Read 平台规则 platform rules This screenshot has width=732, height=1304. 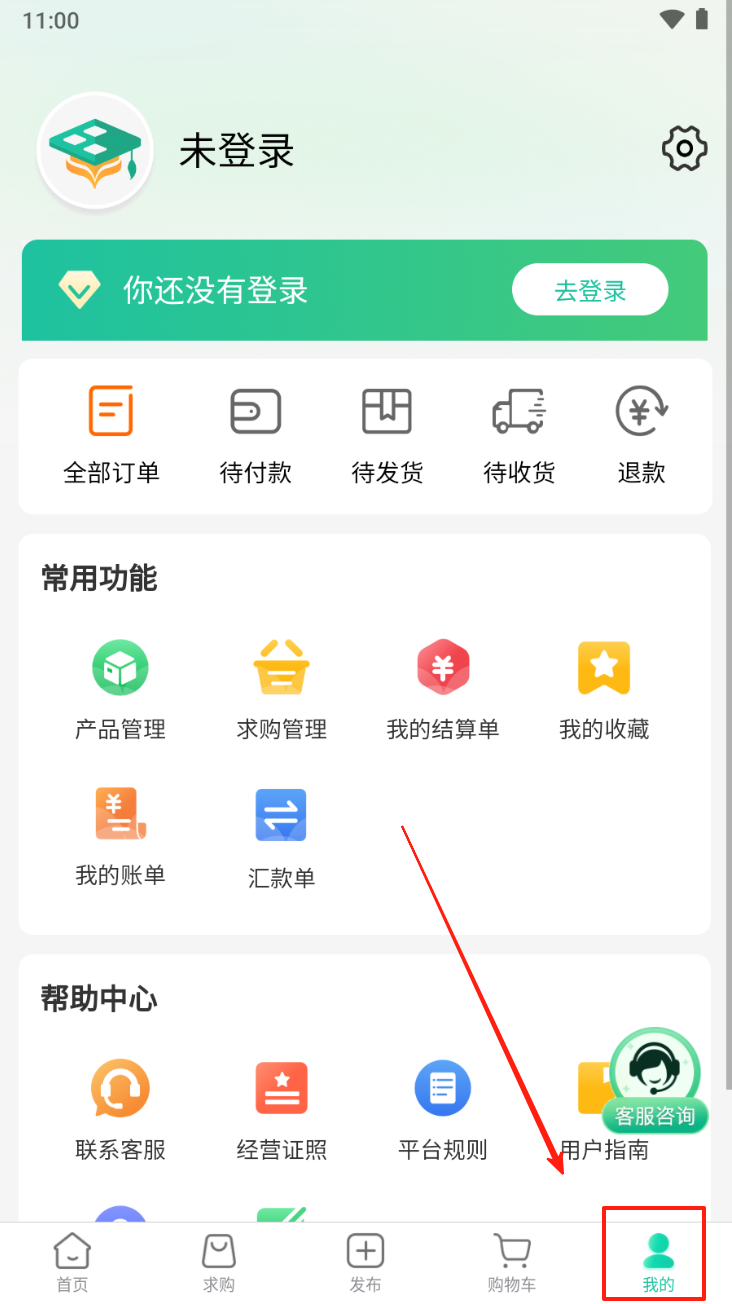tap(443, 1109)
